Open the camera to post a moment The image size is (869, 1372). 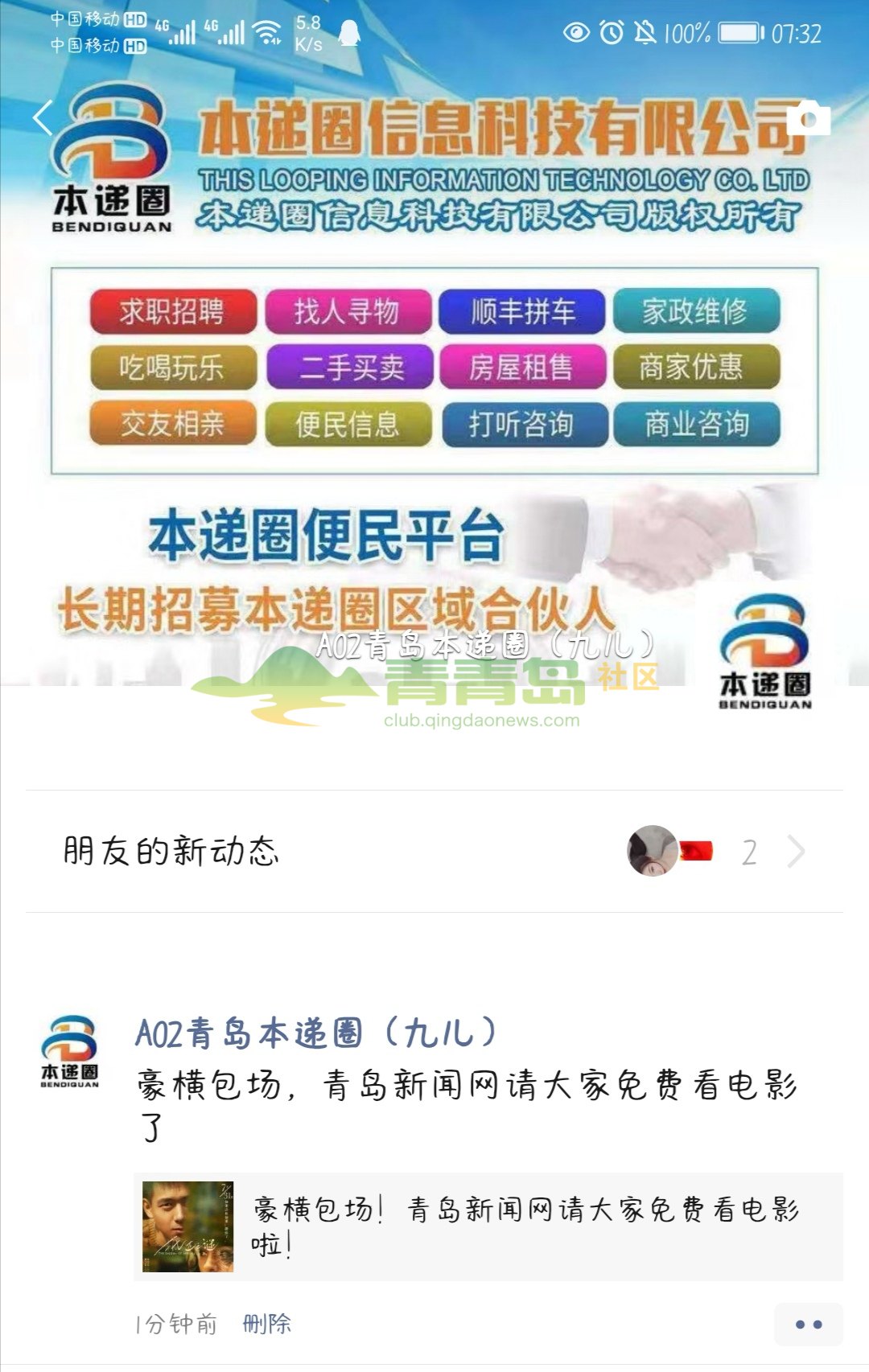pyautogui.click(x=808, y=118)
